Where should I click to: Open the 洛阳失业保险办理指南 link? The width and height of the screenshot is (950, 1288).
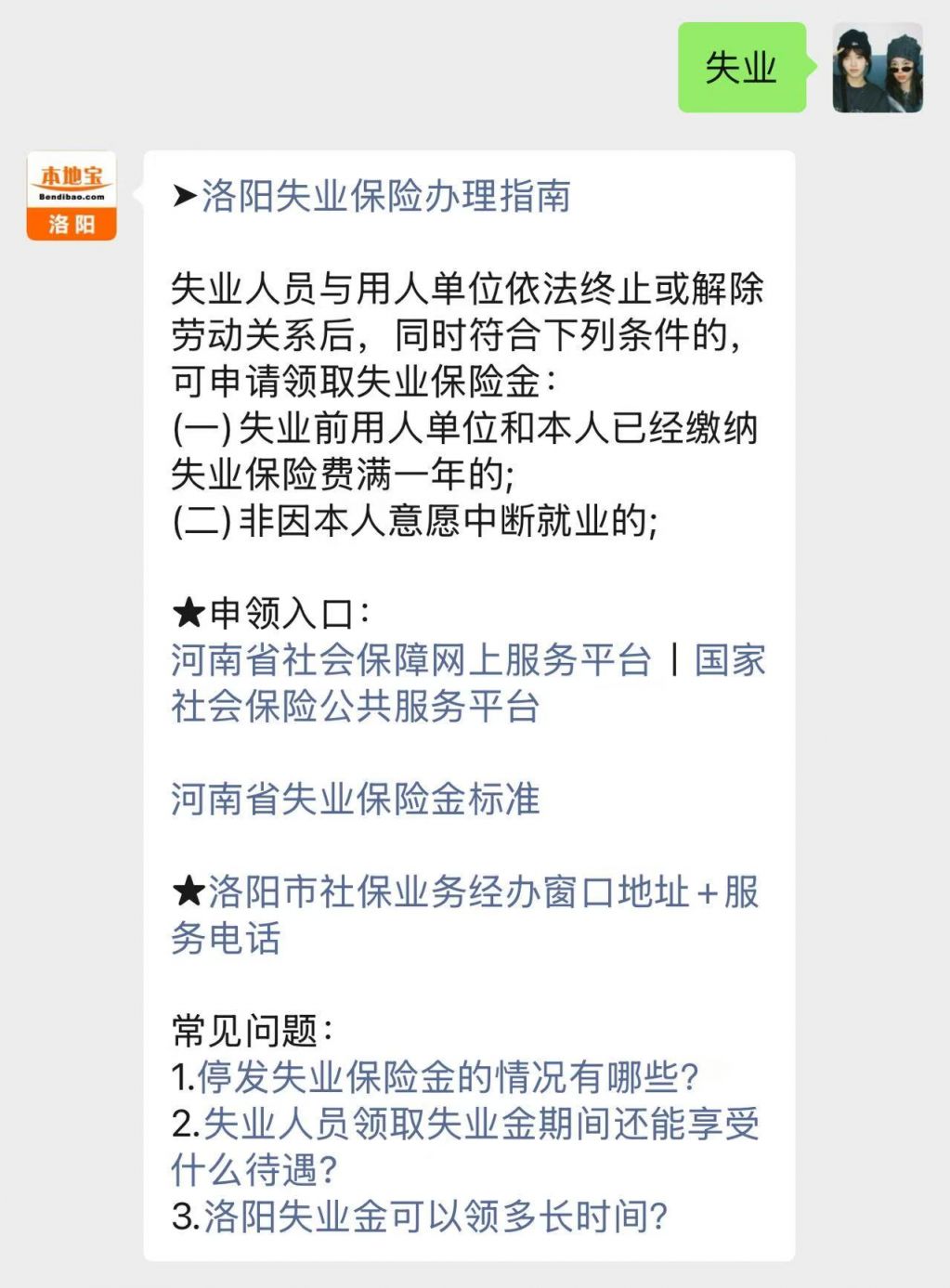tap(385, 197)
